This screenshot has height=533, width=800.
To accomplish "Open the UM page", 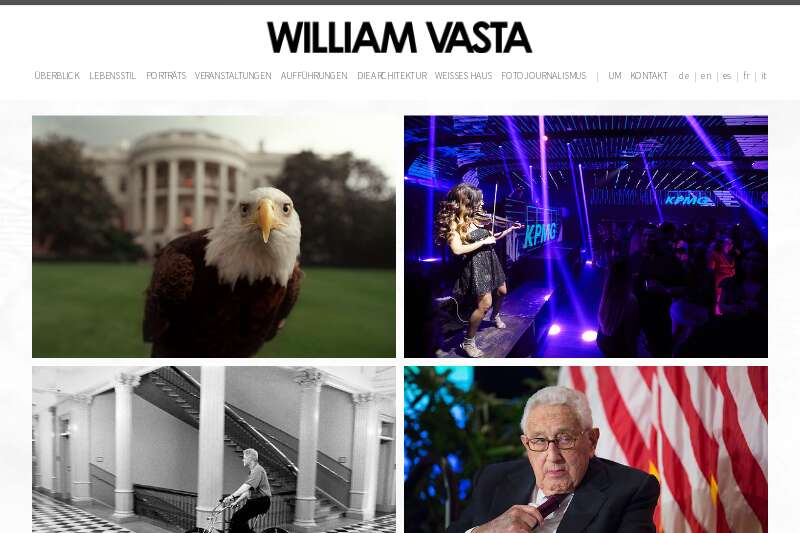I will 615,76.
